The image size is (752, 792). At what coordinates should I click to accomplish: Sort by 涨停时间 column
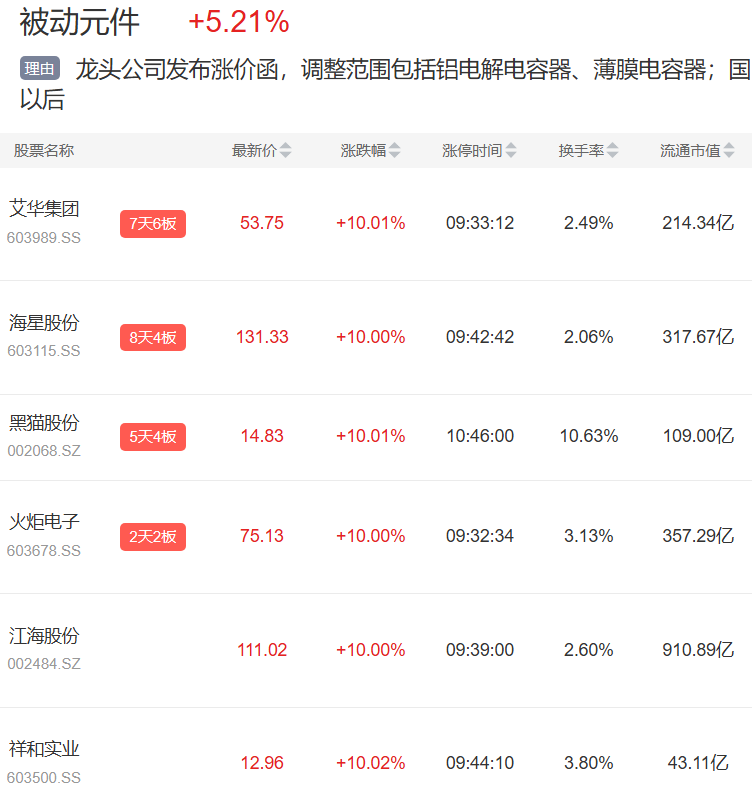pyautogui.click(x=479, y=150)
